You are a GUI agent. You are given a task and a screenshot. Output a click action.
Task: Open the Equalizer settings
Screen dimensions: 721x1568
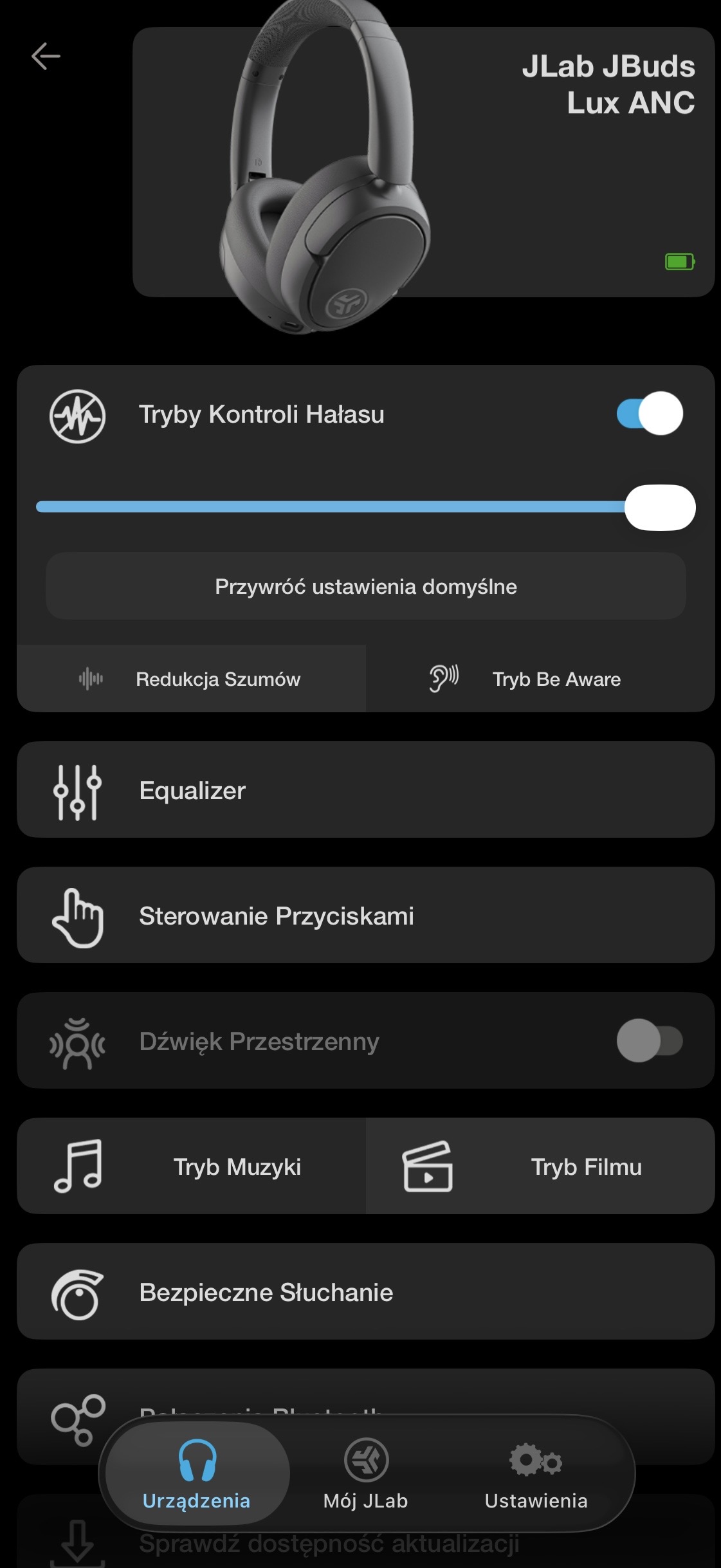click(x=365, y=790)
